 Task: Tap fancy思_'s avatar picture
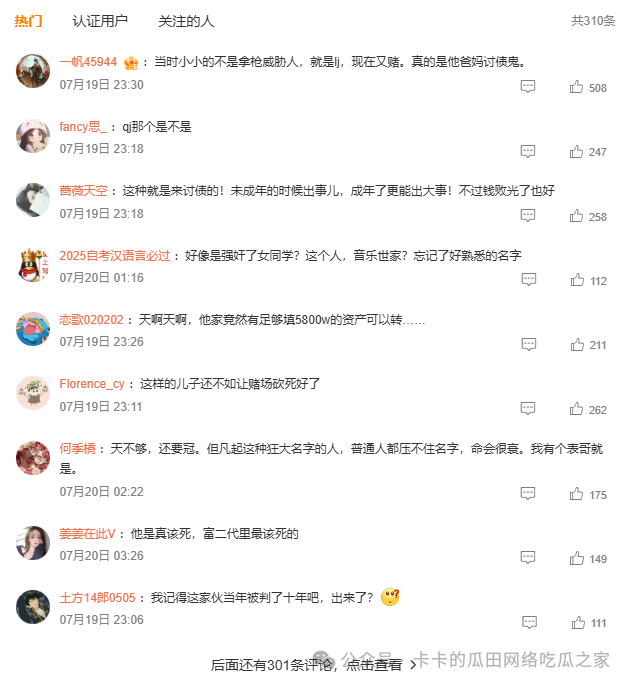click(33, 136)
